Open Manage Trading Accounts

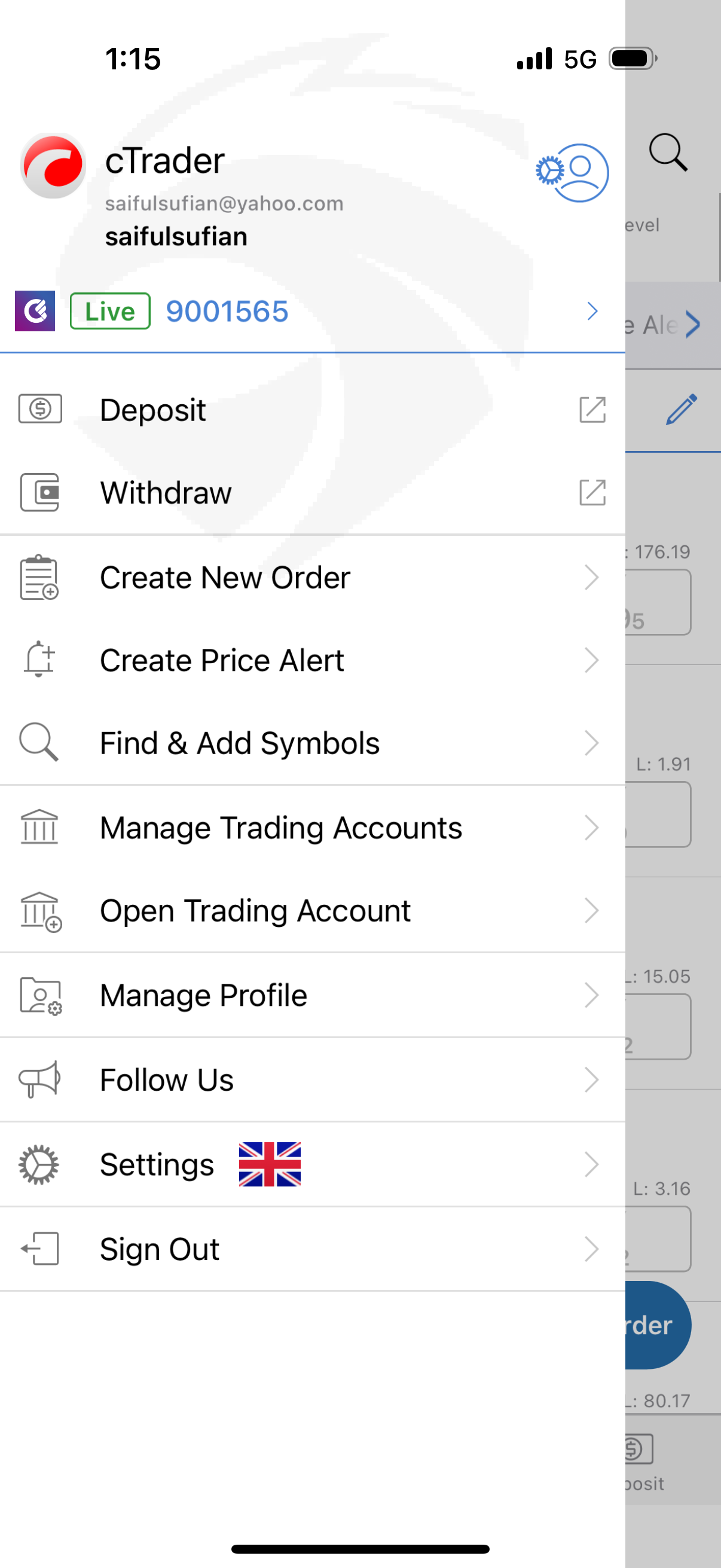(x=313, y=827)
